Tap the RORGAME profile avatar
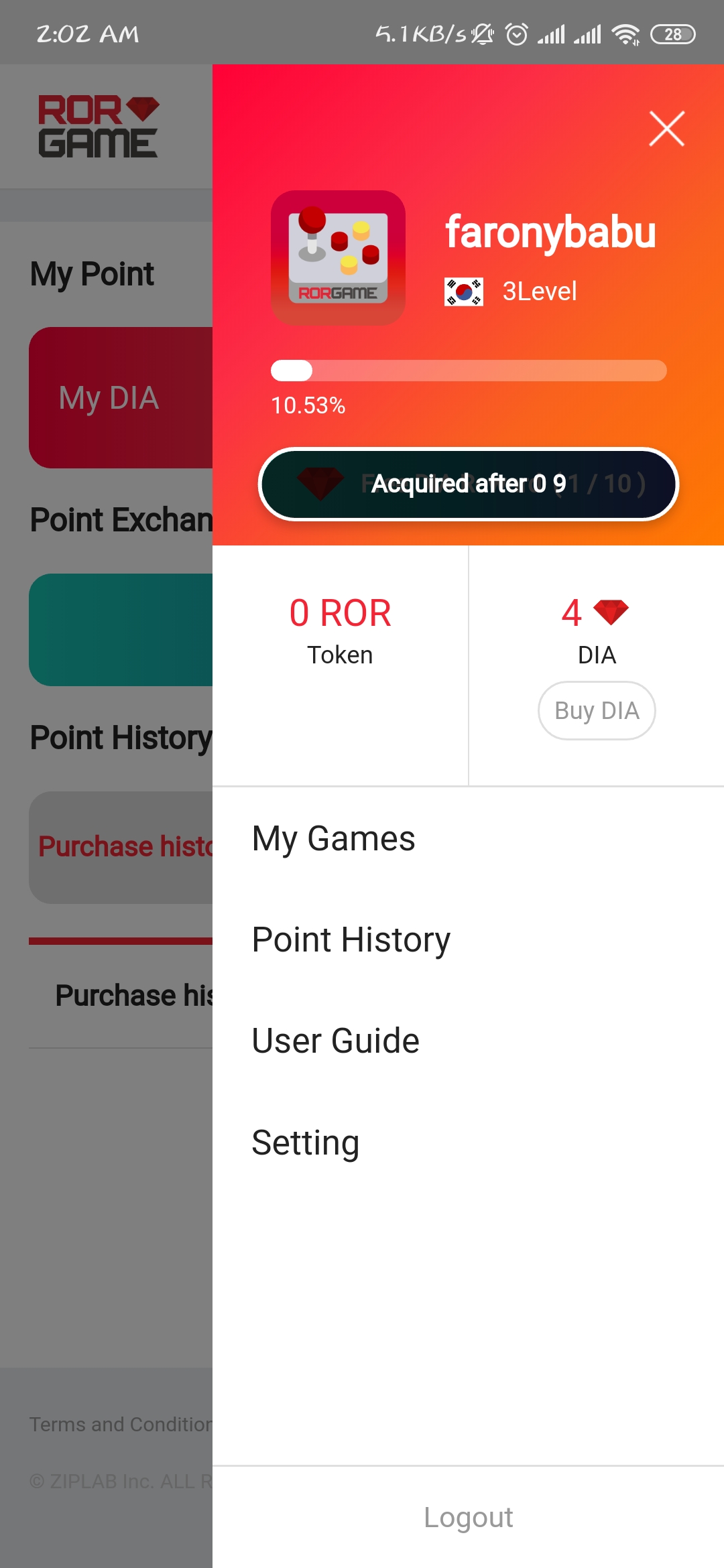 338,257
